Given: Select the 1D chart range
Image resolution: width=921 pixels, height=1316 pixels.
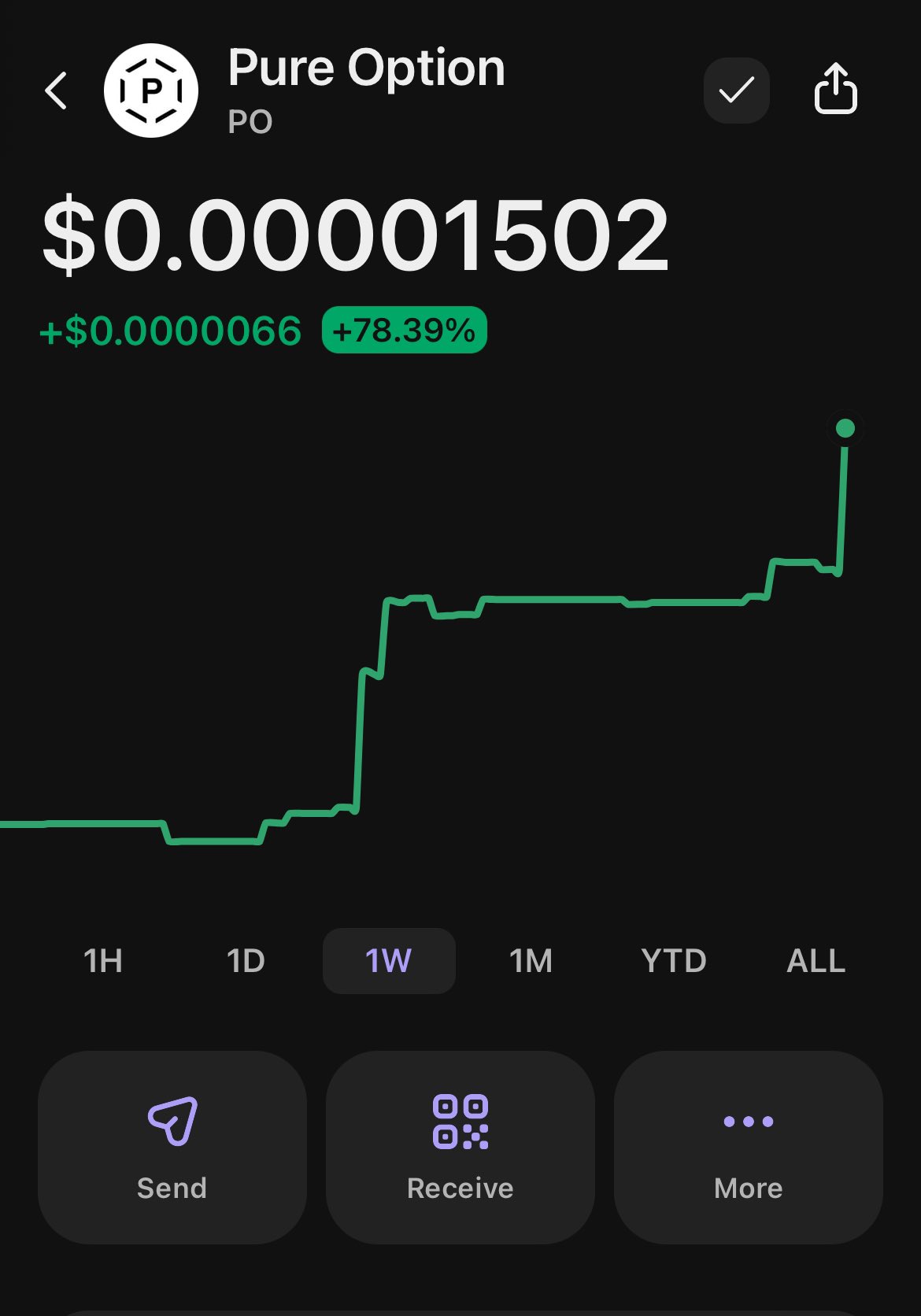Looking at the screenshot, I should pos(246,961).
